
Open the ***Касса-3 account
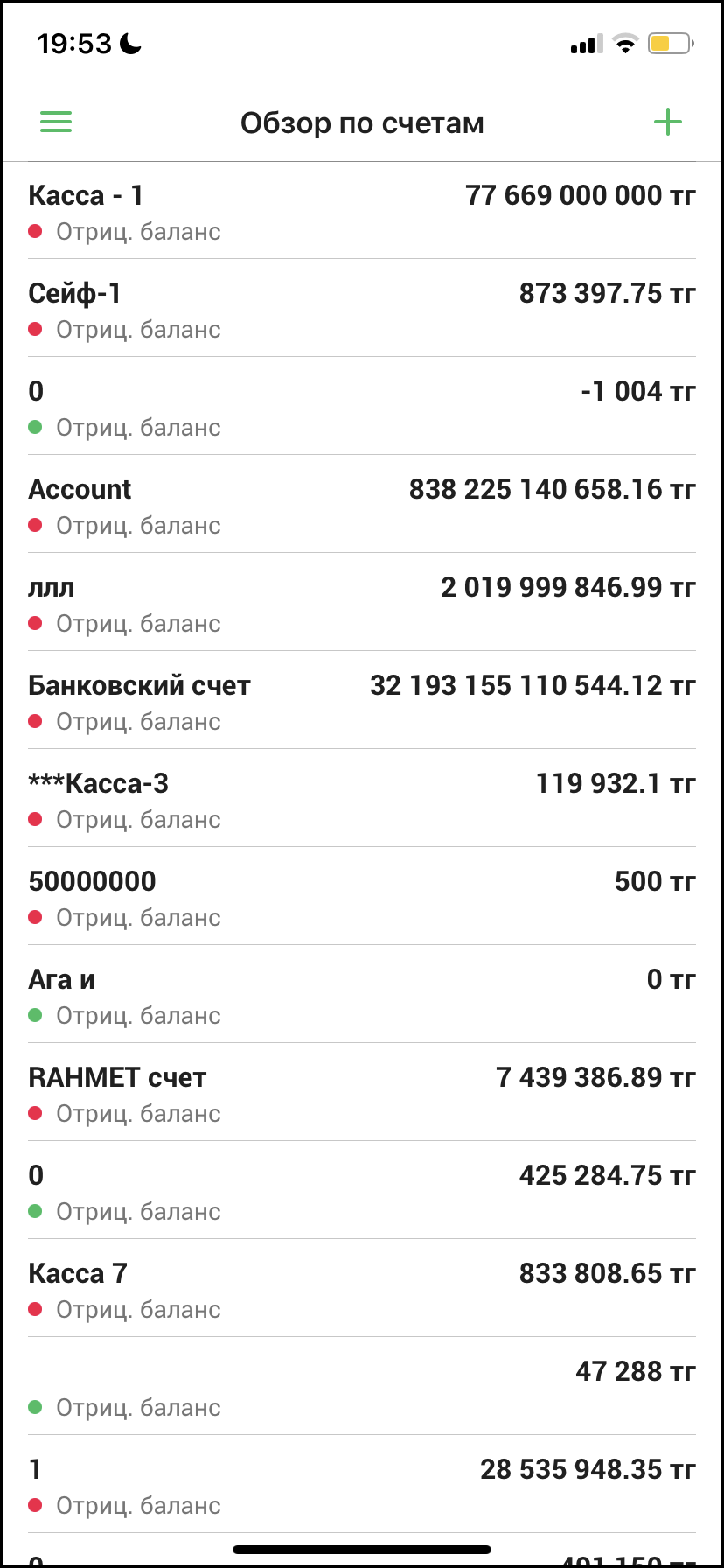click(361, 799)
